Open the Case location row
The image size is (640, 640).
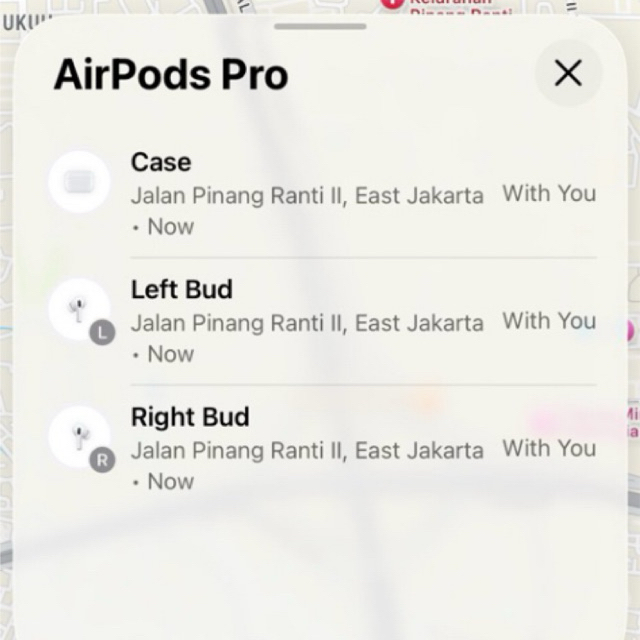[x=320, y=194]
